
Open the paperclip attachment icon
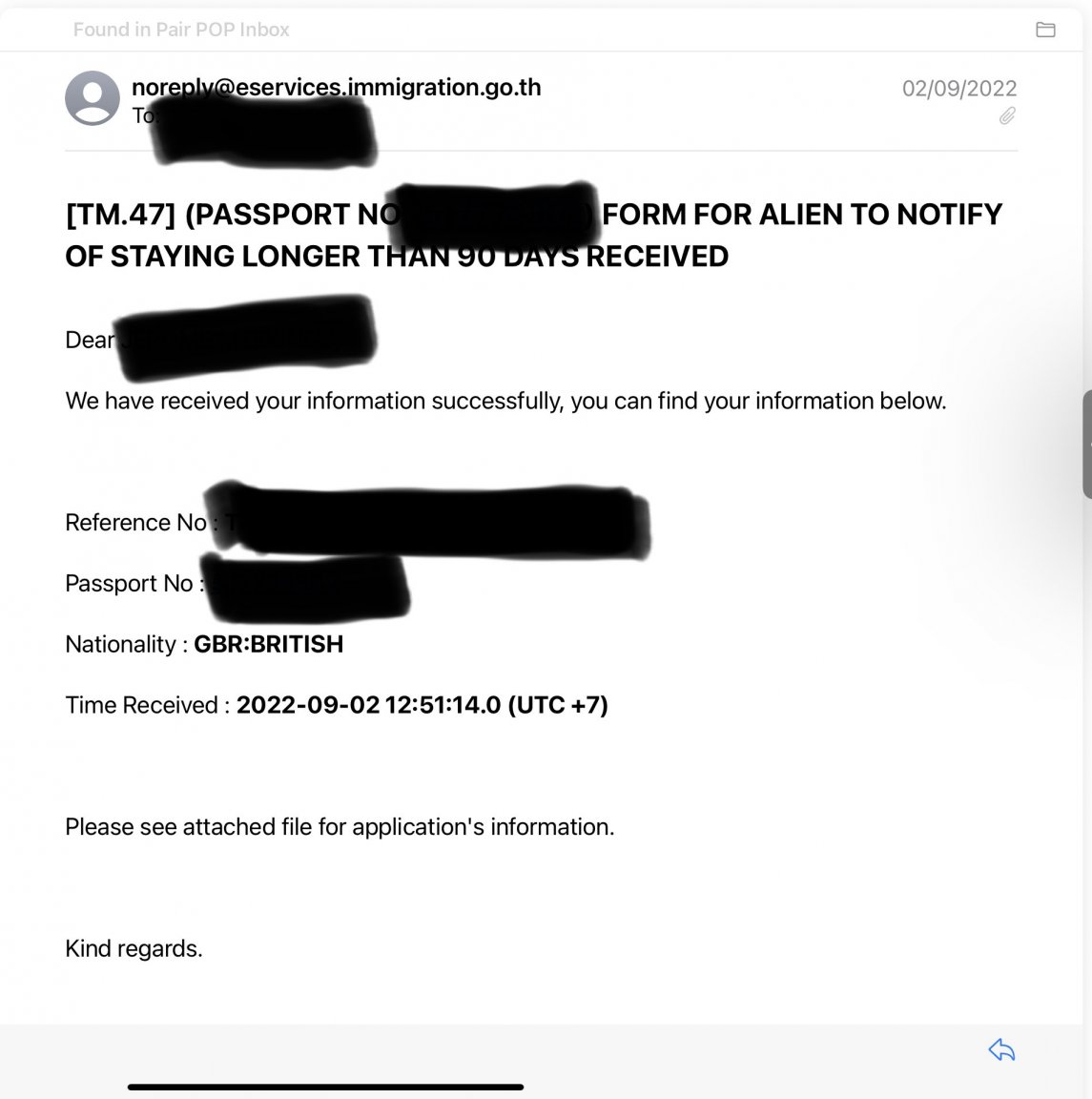1007,116
